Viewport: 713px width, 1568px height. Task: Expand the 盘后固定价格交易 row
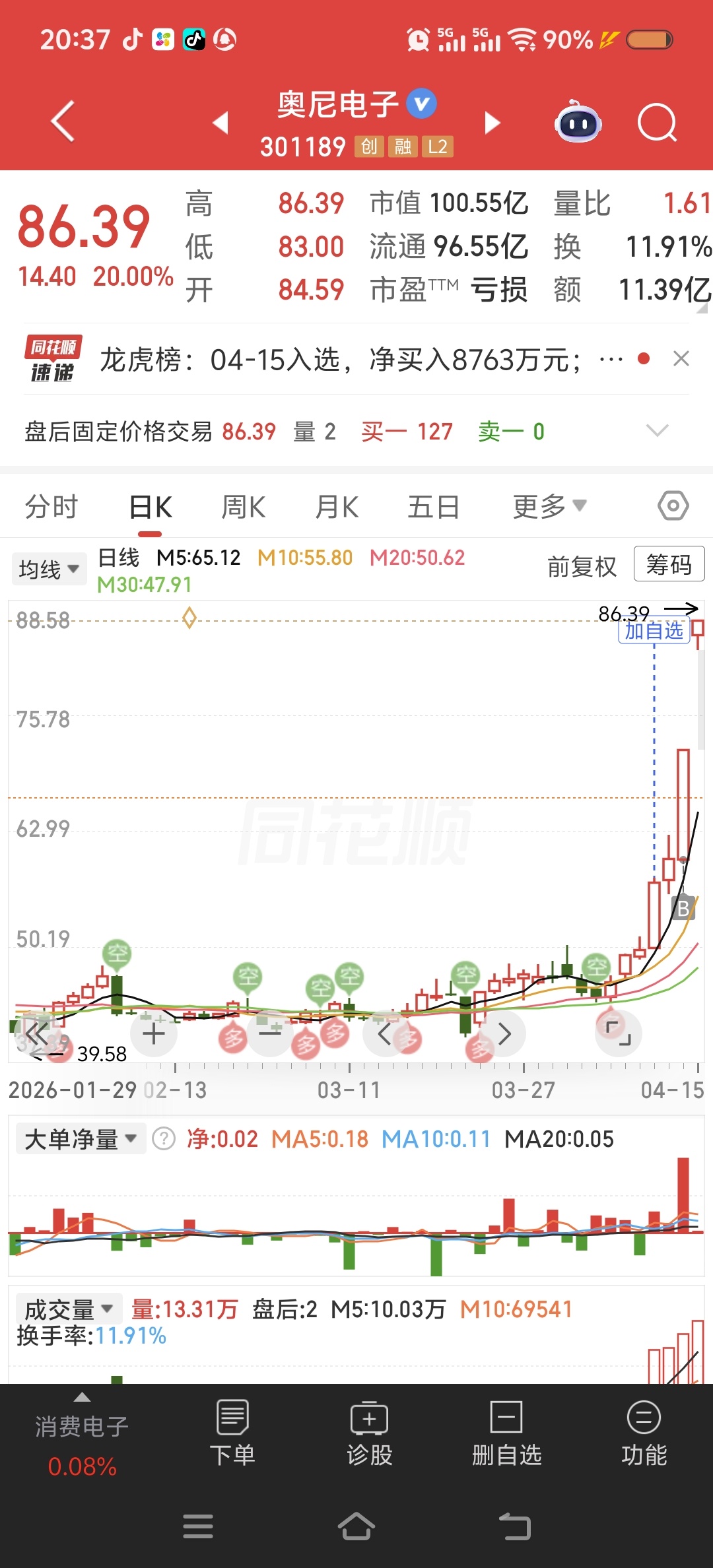[657, 431]
